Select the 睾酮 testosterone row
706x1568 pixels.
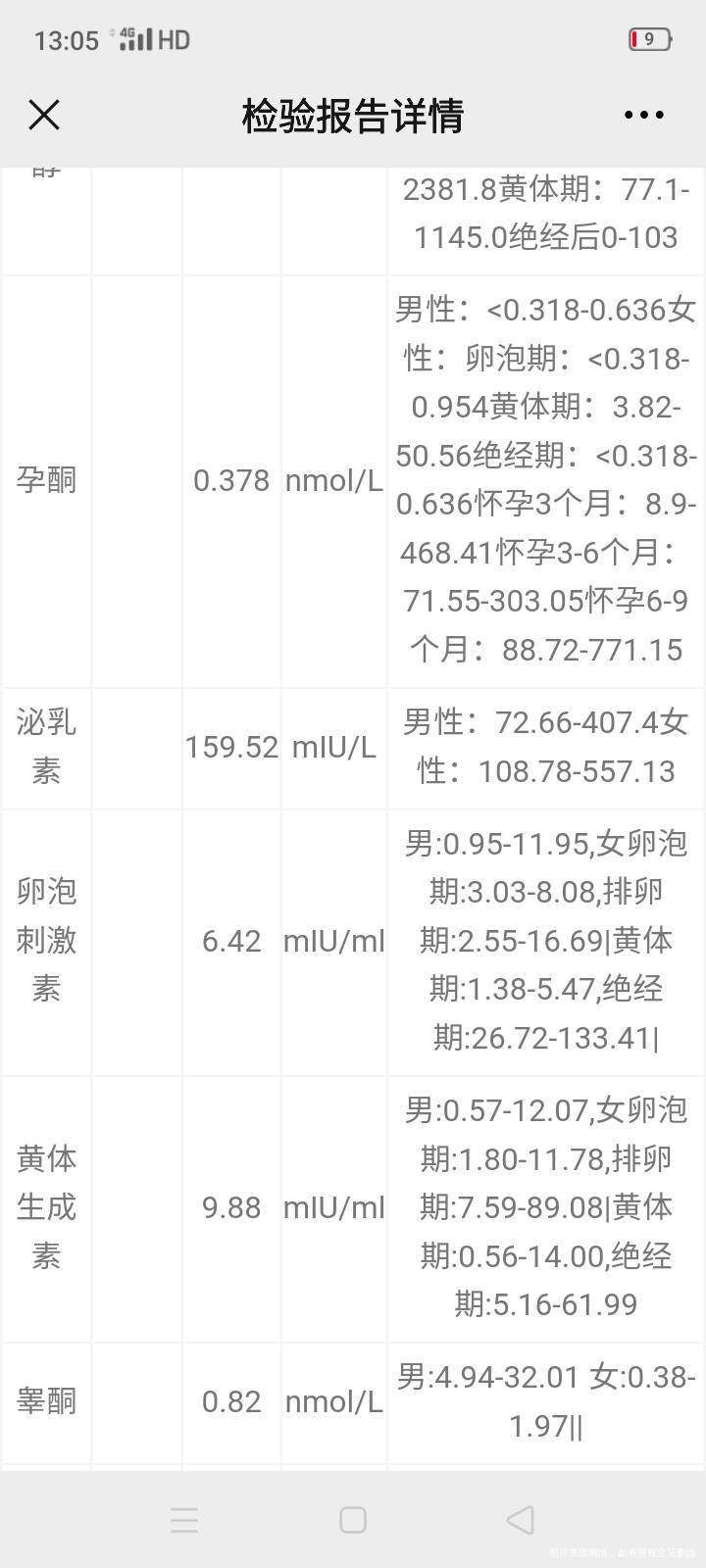pos(44,1401)
